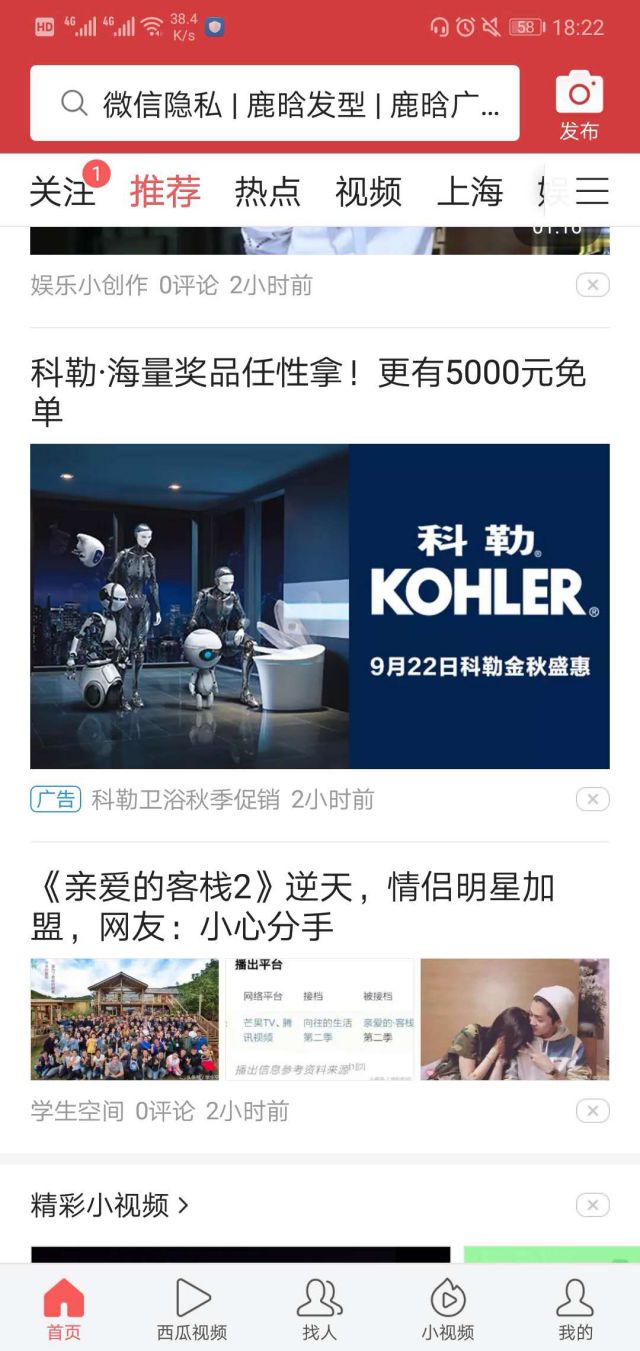Open the channel list hamburger menu
The height and width of the screenshot is (1351, 640).
pos(592,191)
